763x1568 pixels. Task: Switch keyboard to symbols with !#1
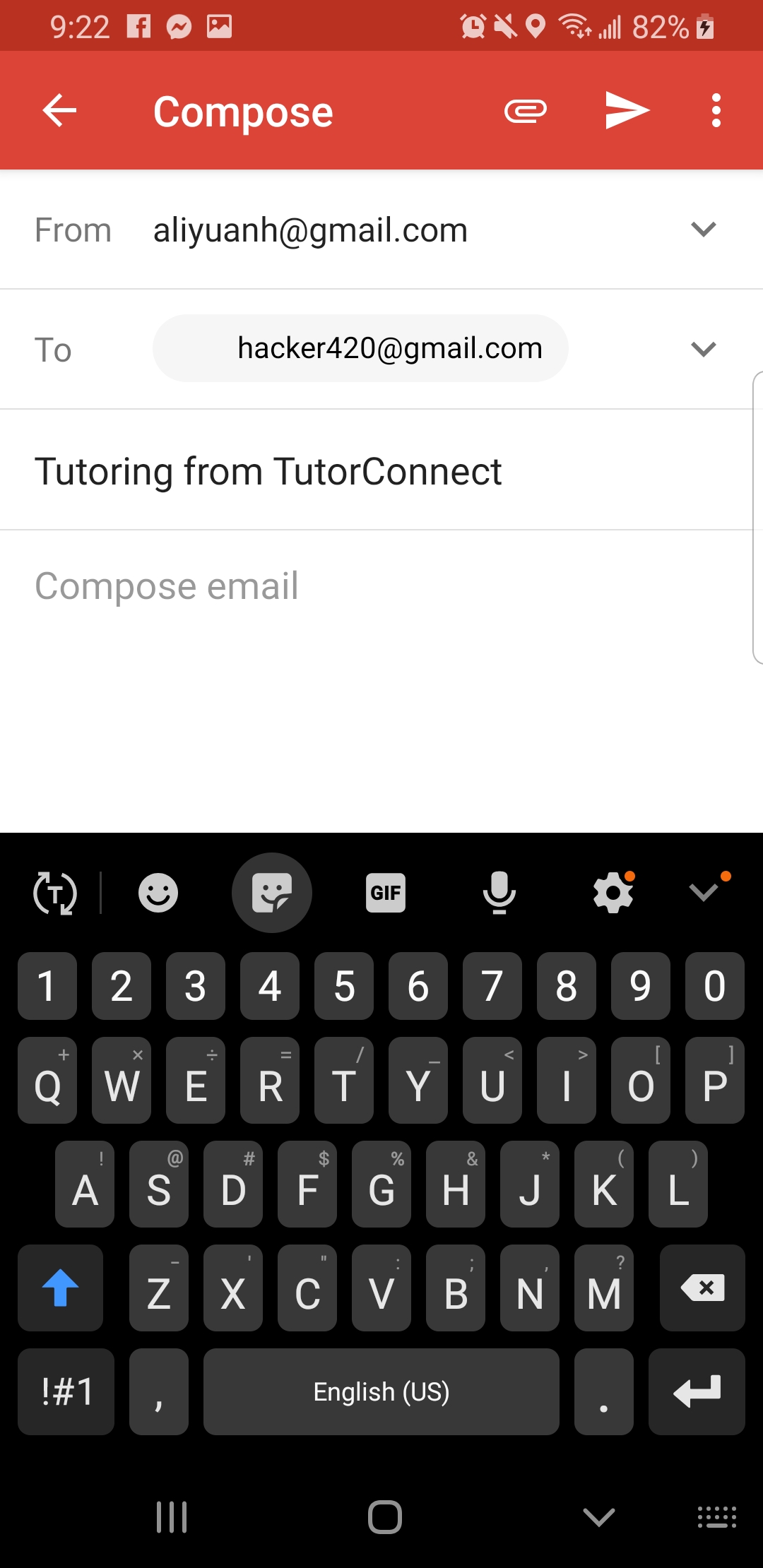(66, 1391)
